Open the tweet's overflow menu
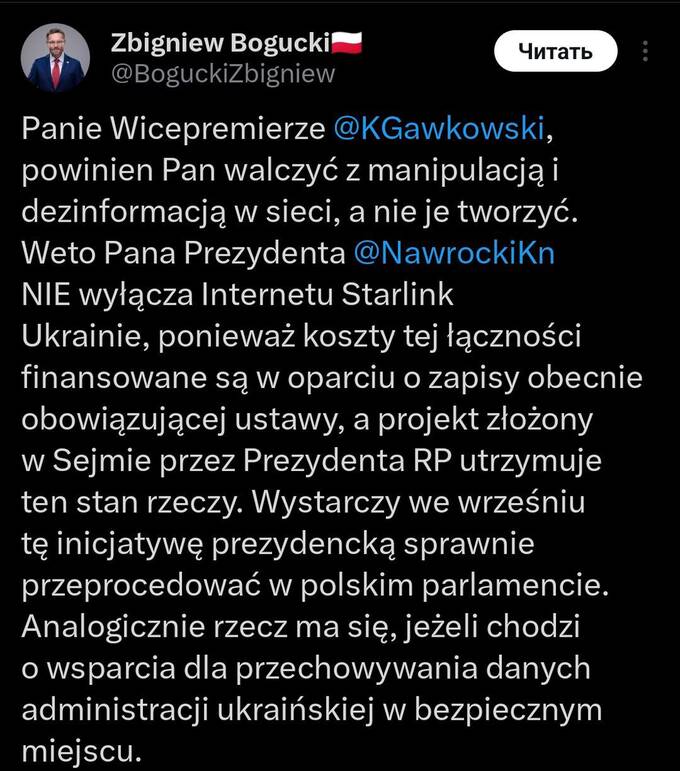Screen dimensions: 680x771 (x=645, y=51)
